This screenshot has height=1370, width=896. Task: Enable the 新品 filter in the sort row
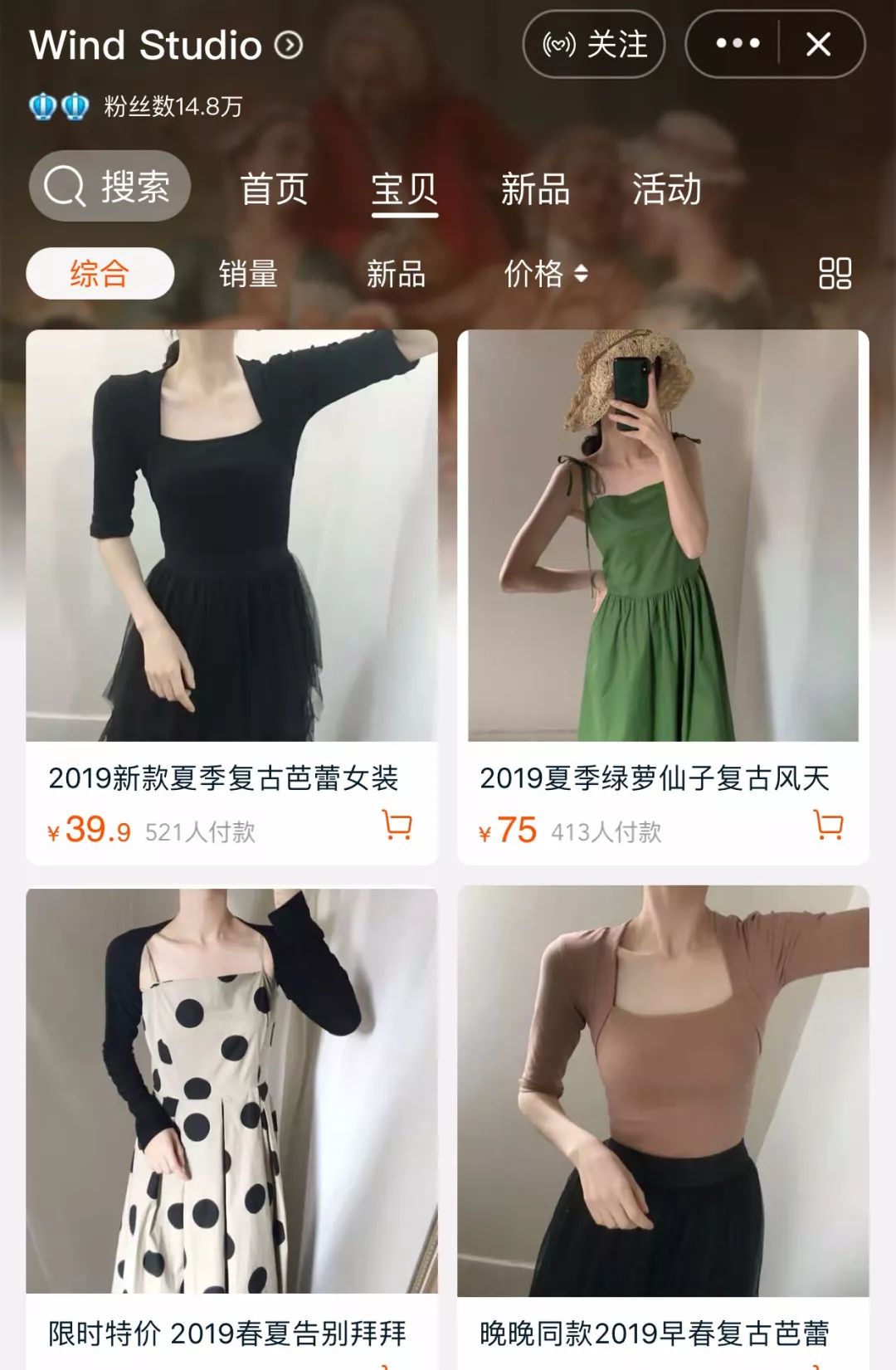396,273
